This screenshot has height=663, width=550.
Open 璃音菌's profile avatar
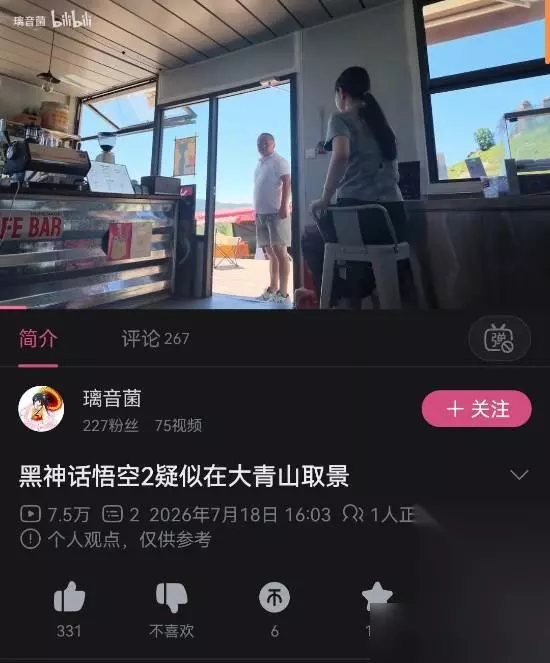[41, 408]
